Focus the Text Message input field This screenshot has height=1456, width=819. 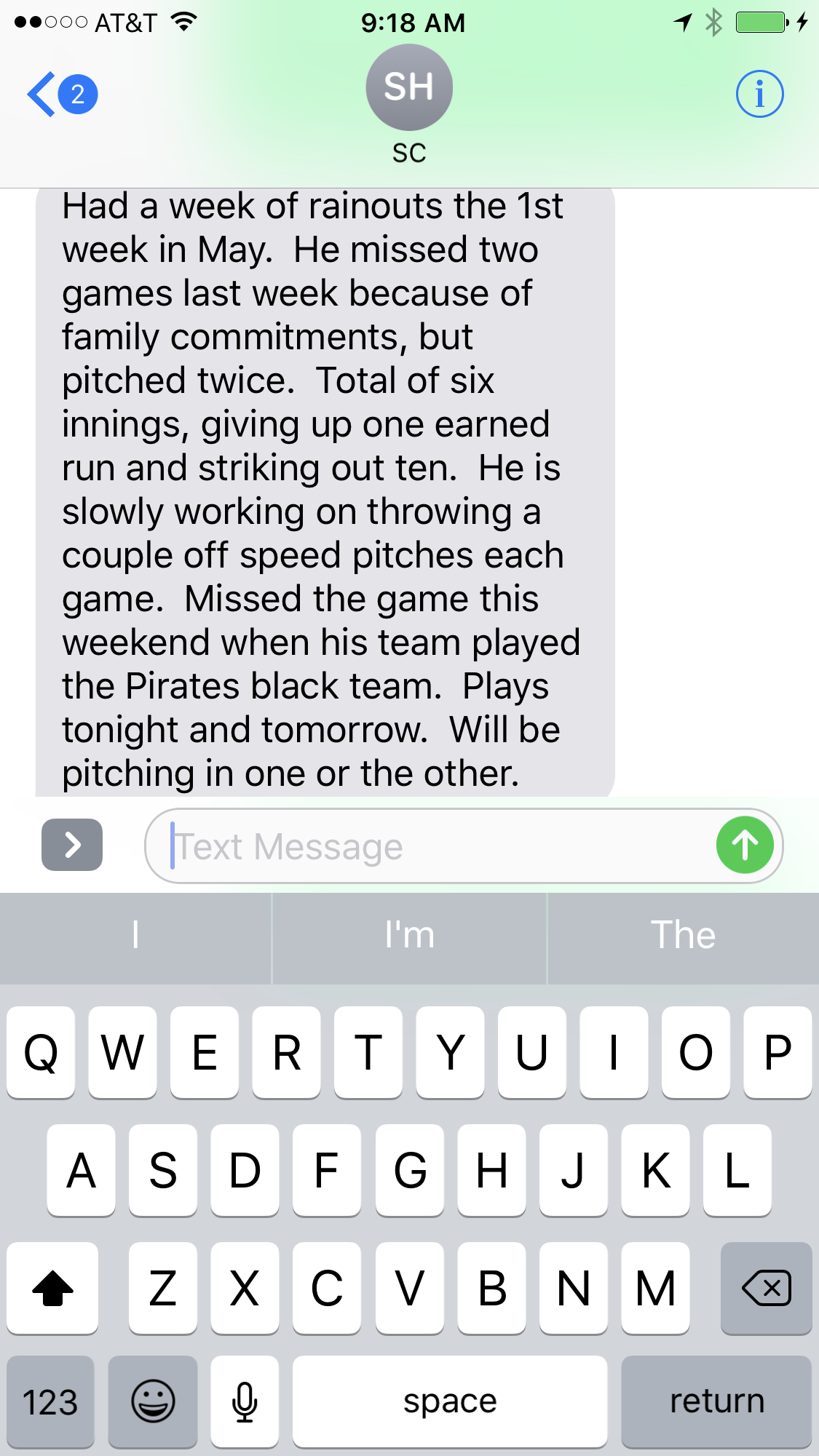(430, 846)
